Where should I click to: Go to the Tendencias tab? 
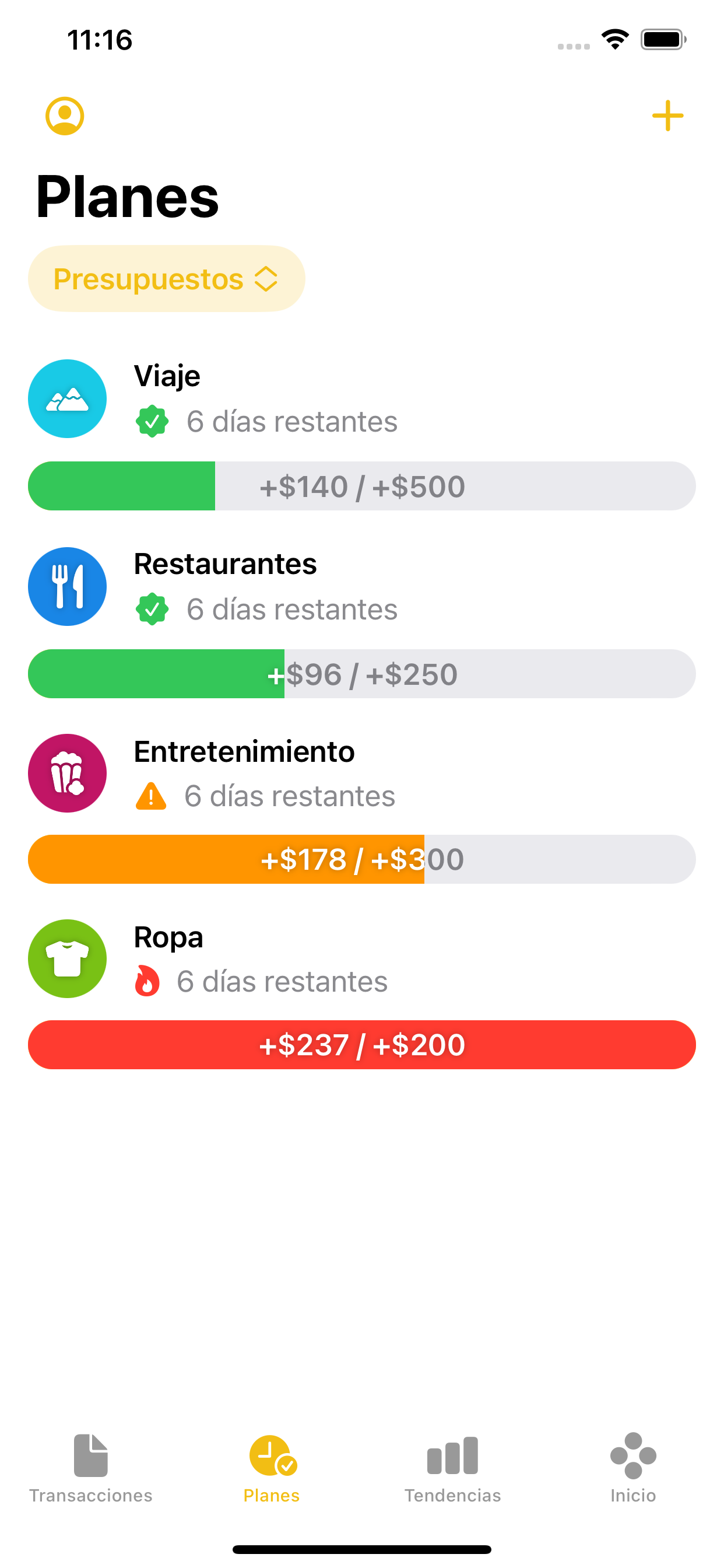pyautogui.click(x=453, y=1468)
